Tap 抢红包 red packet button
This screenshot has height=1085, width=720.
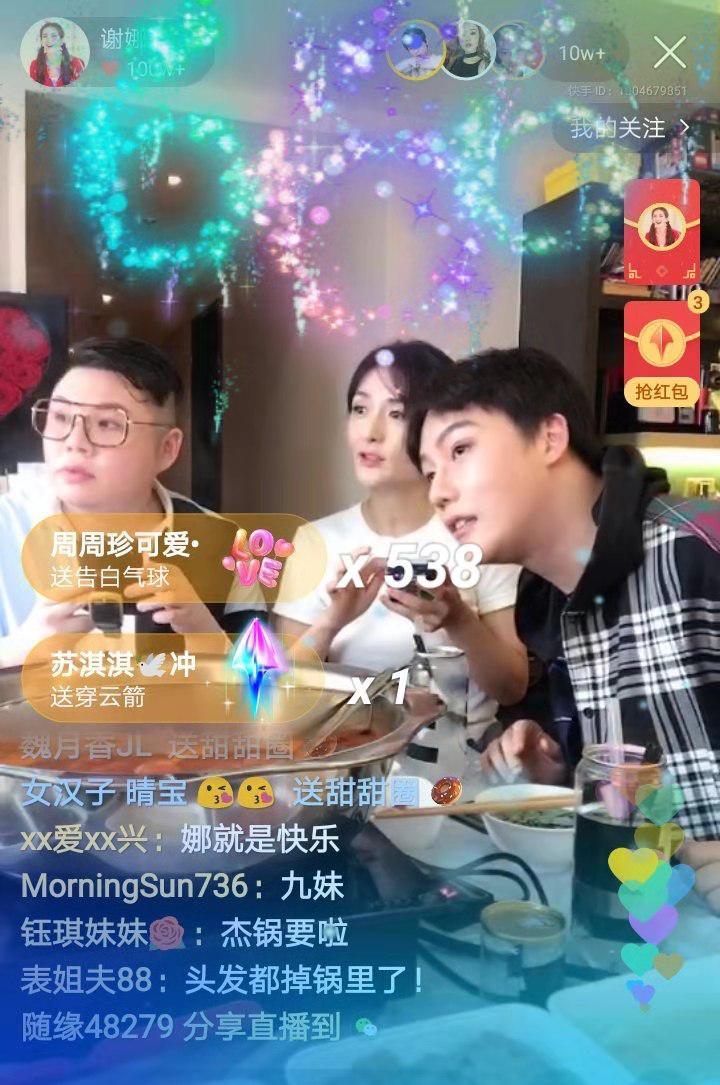click(661, 355)
